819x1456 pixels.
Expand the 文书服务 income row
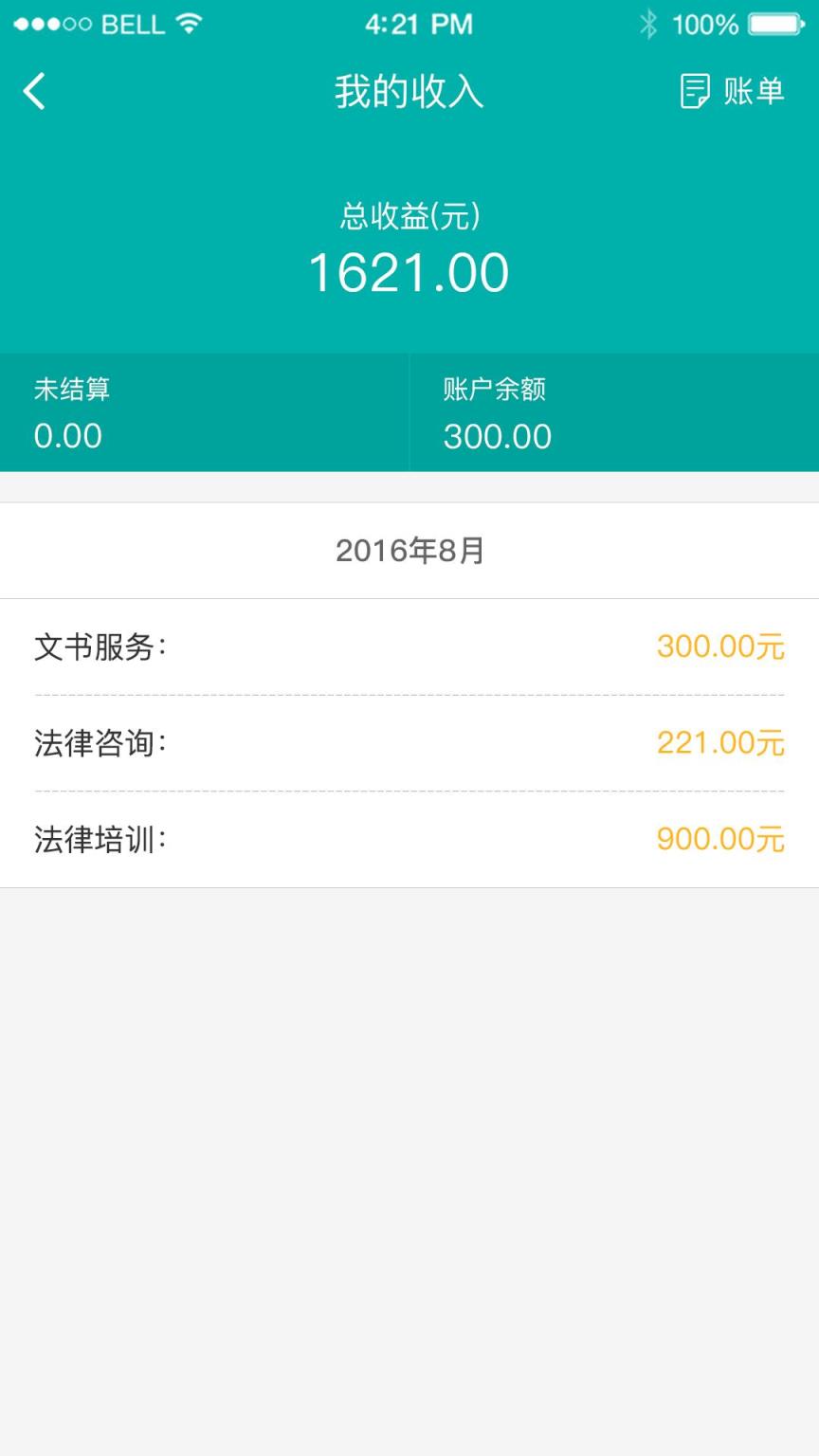[409, 646]
